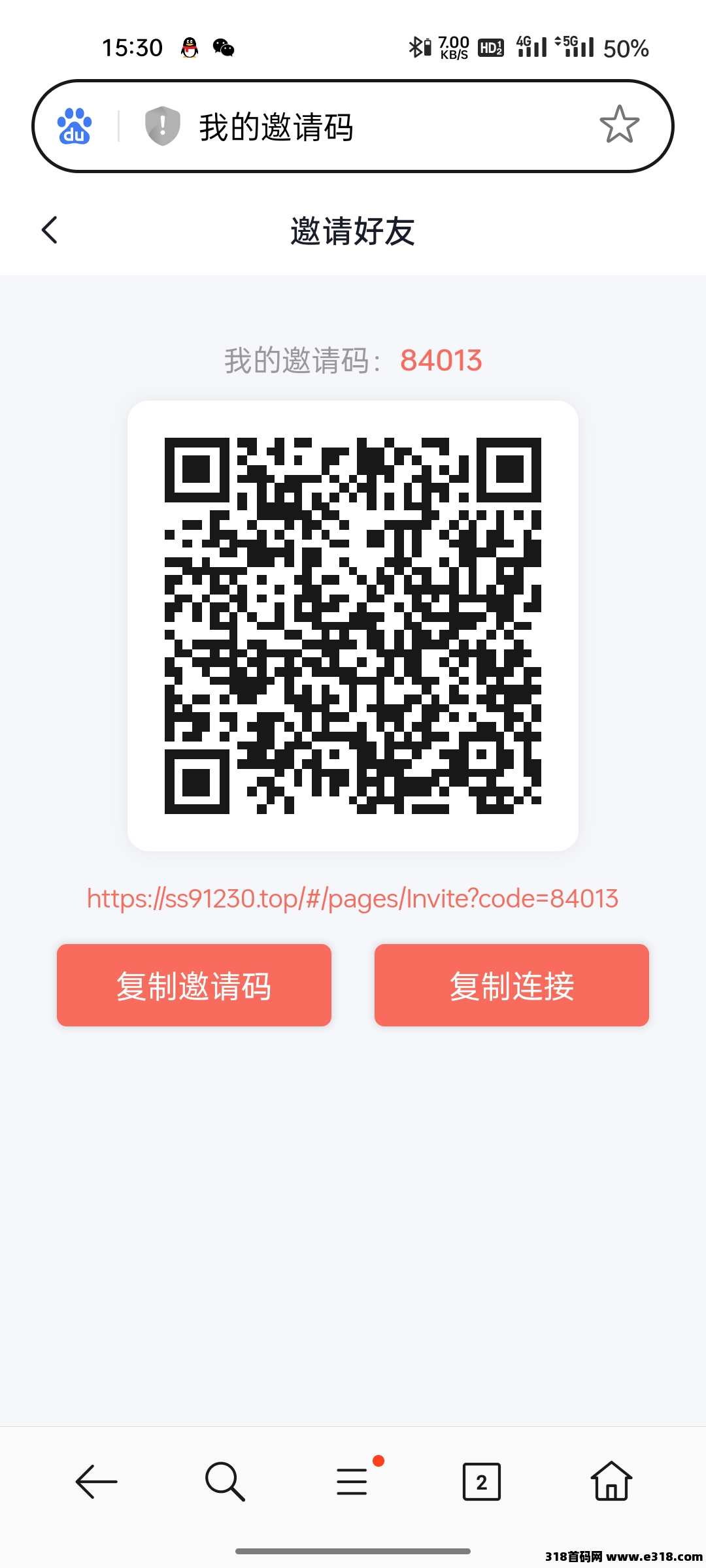Navigate back using the browser's bottom arrow

pyautogui.click(x=96, y=1482)
